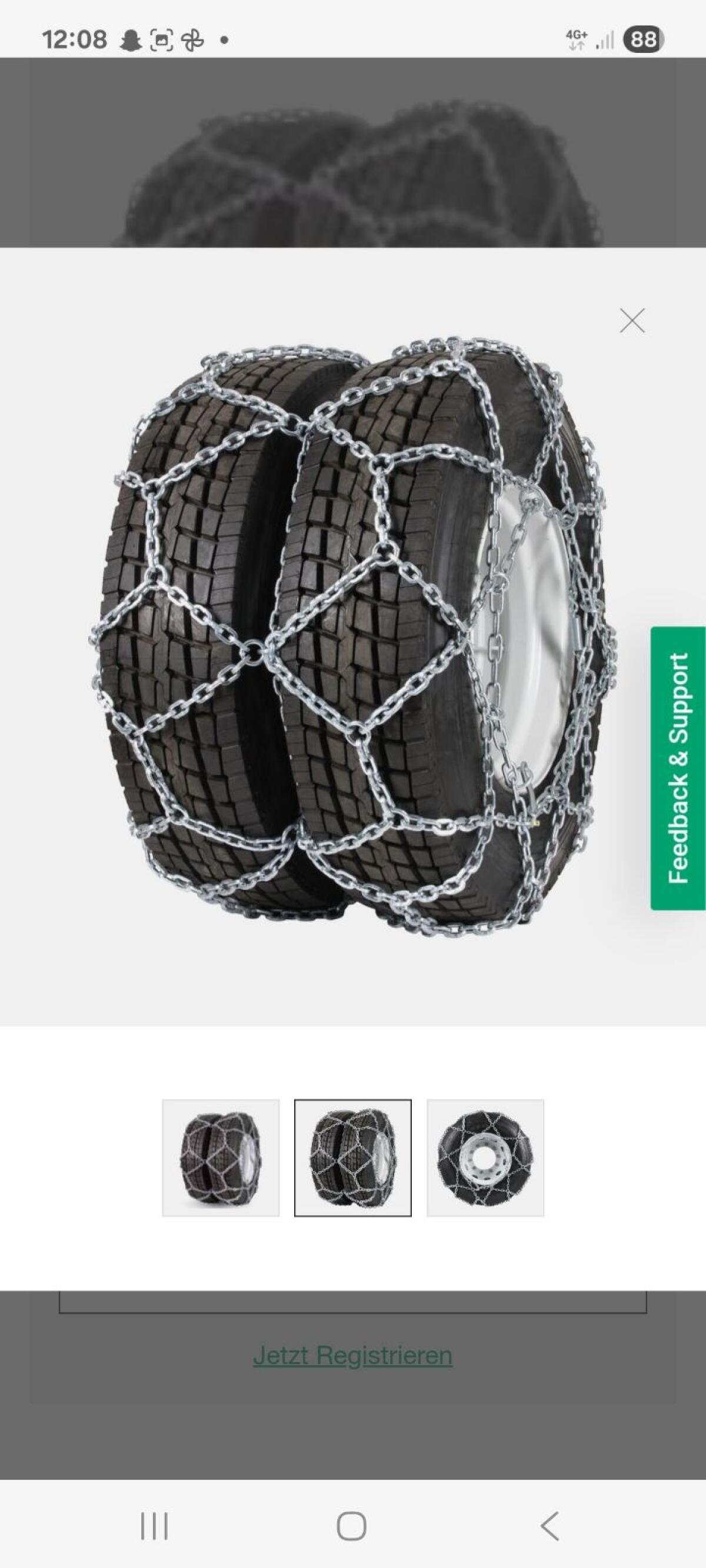Select the first snow chain thumbnail

221,1157
